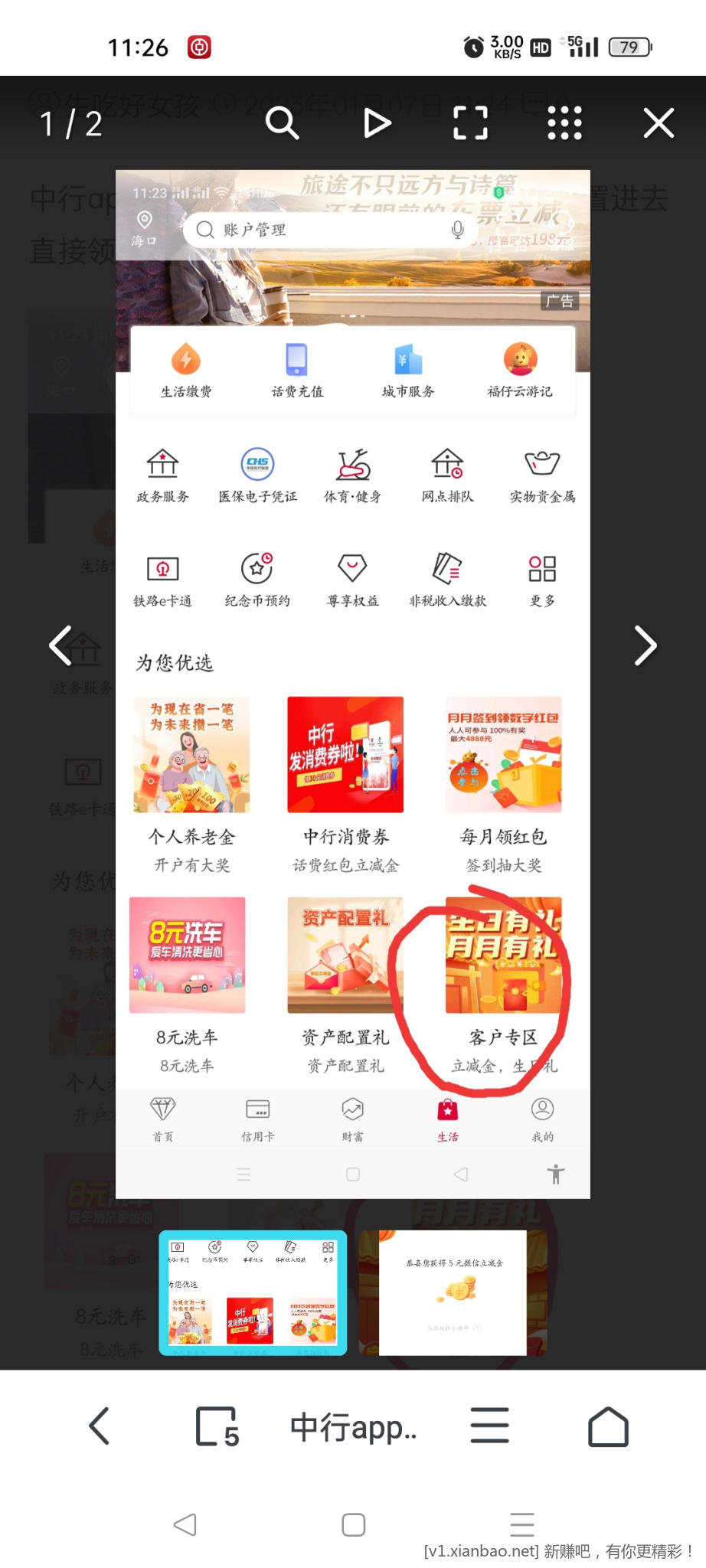The height and width of the screenshot is (1568, 706).
Task: Tap the page title address field
Action: [x=353, y=1426]
